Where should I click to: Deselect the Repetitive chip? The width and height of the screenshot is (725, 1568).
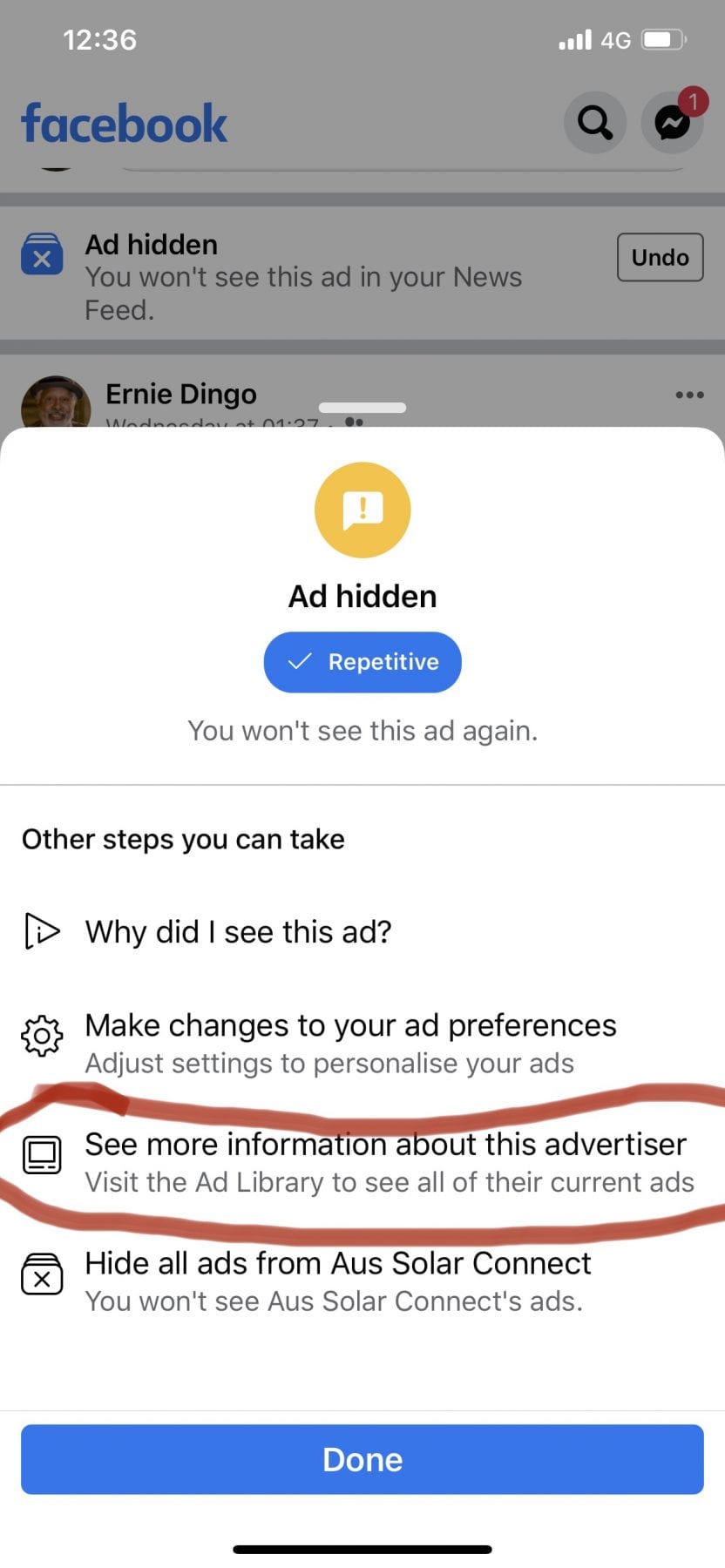coord(362,662)
